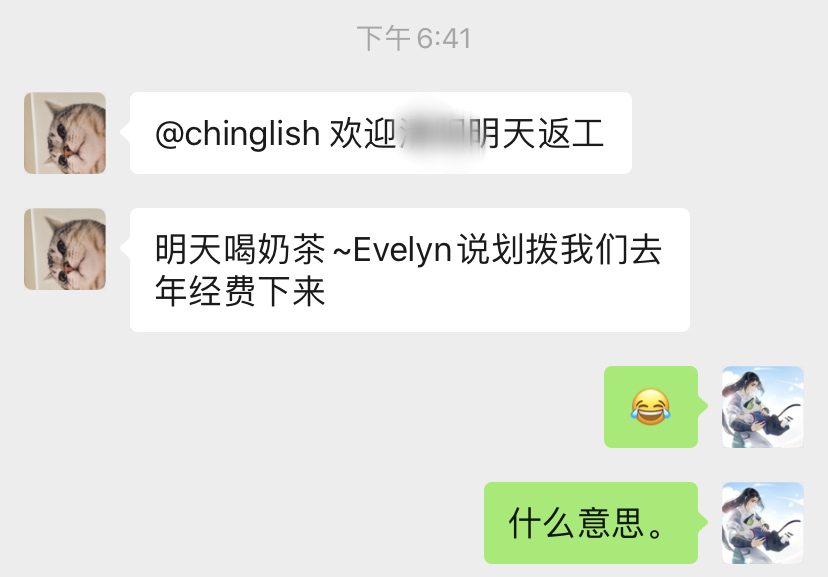View profile from avatar next to 什么意思。
828x577 pixels.
tap(762, 523)
